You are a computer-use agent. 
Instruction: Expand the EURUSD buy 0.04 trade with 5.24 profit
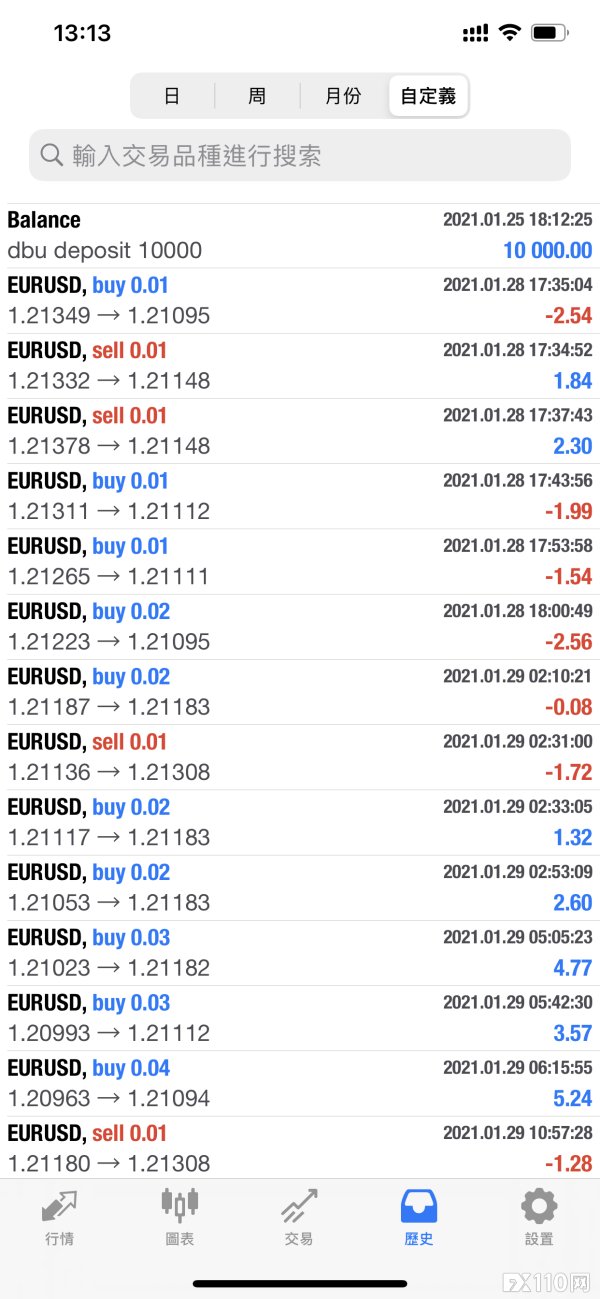coord(300,1084)
